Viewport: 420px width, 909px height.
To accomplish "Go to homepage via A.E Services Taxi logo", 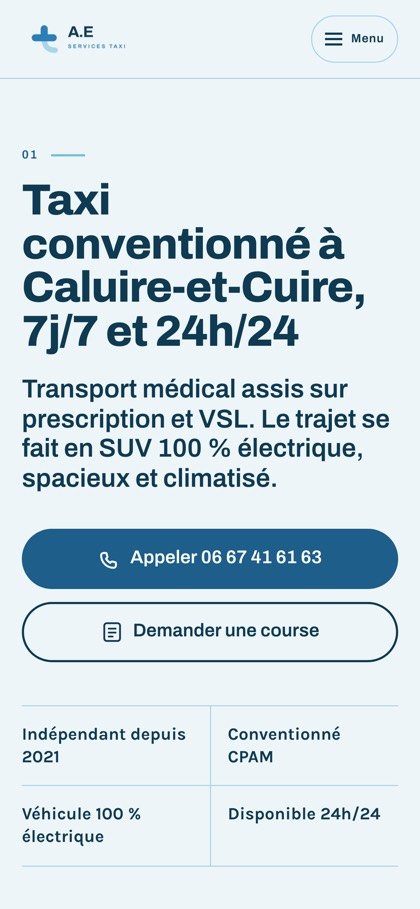I will 78,39.
